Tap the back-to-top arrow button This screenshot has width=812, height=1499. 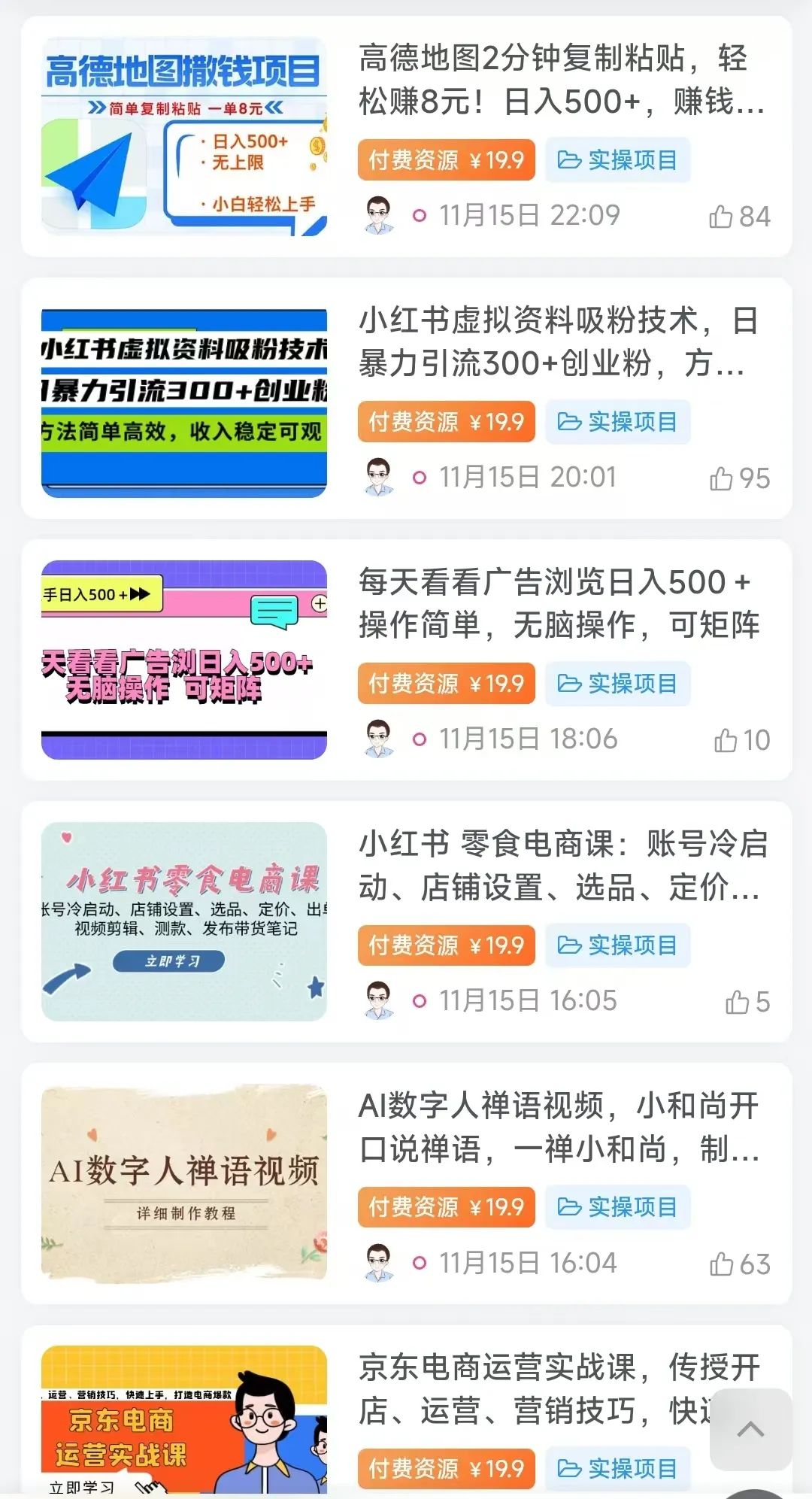pyautogui.click(x=750, y=1429)
